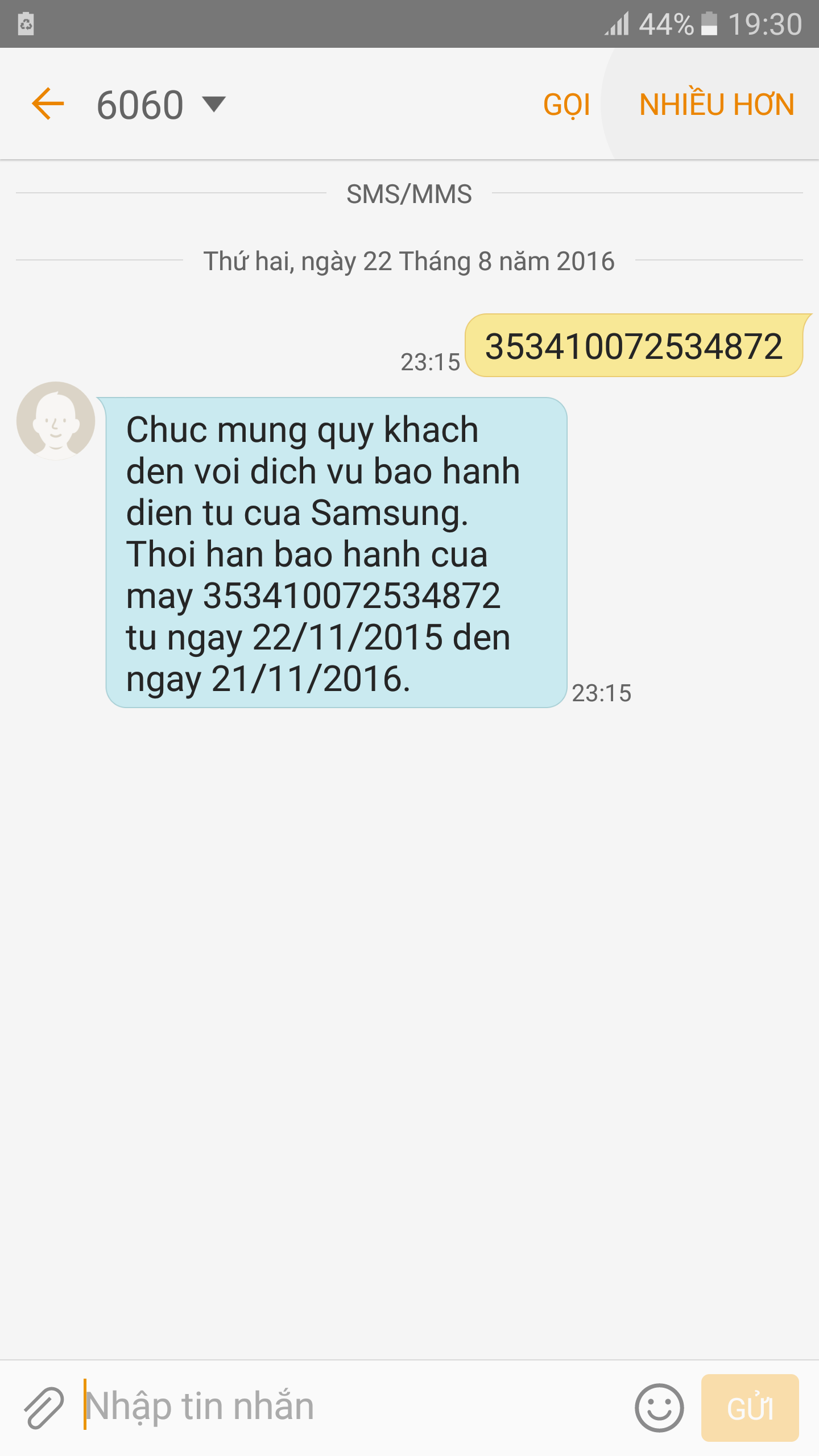Open the sender's contact avatar
This screenshot has width=819, height=1456.
pyautogui.click(x=56, y=421)
